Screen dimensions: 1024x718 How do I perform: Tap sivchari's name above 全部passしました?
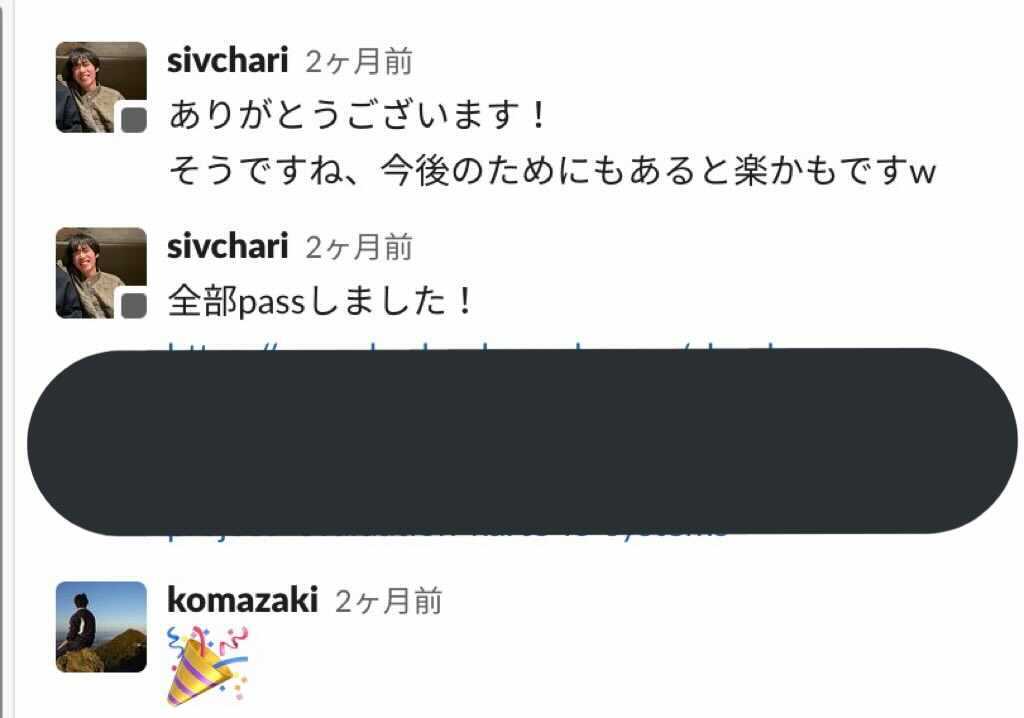point(228,246)
